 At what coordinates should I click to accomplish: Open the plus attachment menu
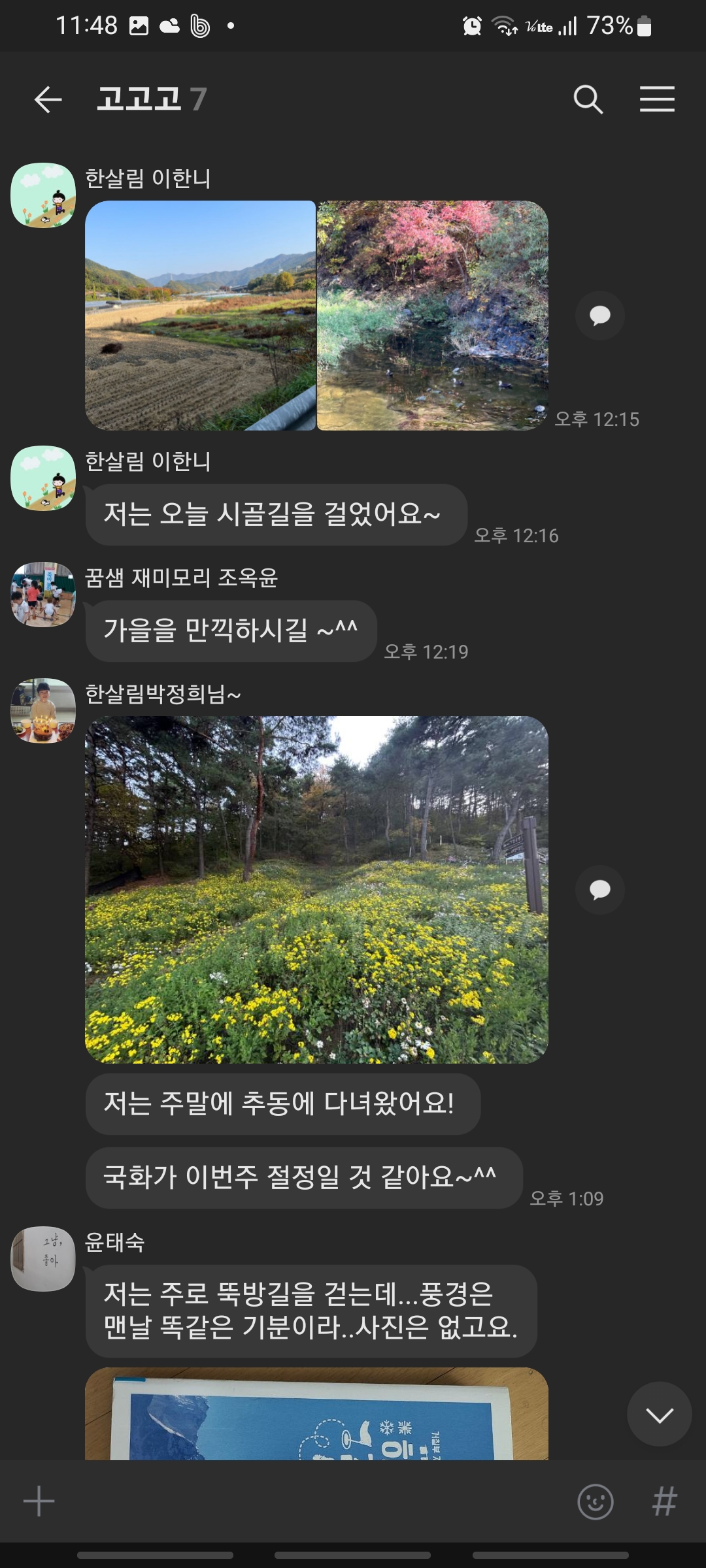coord(39,1501)
